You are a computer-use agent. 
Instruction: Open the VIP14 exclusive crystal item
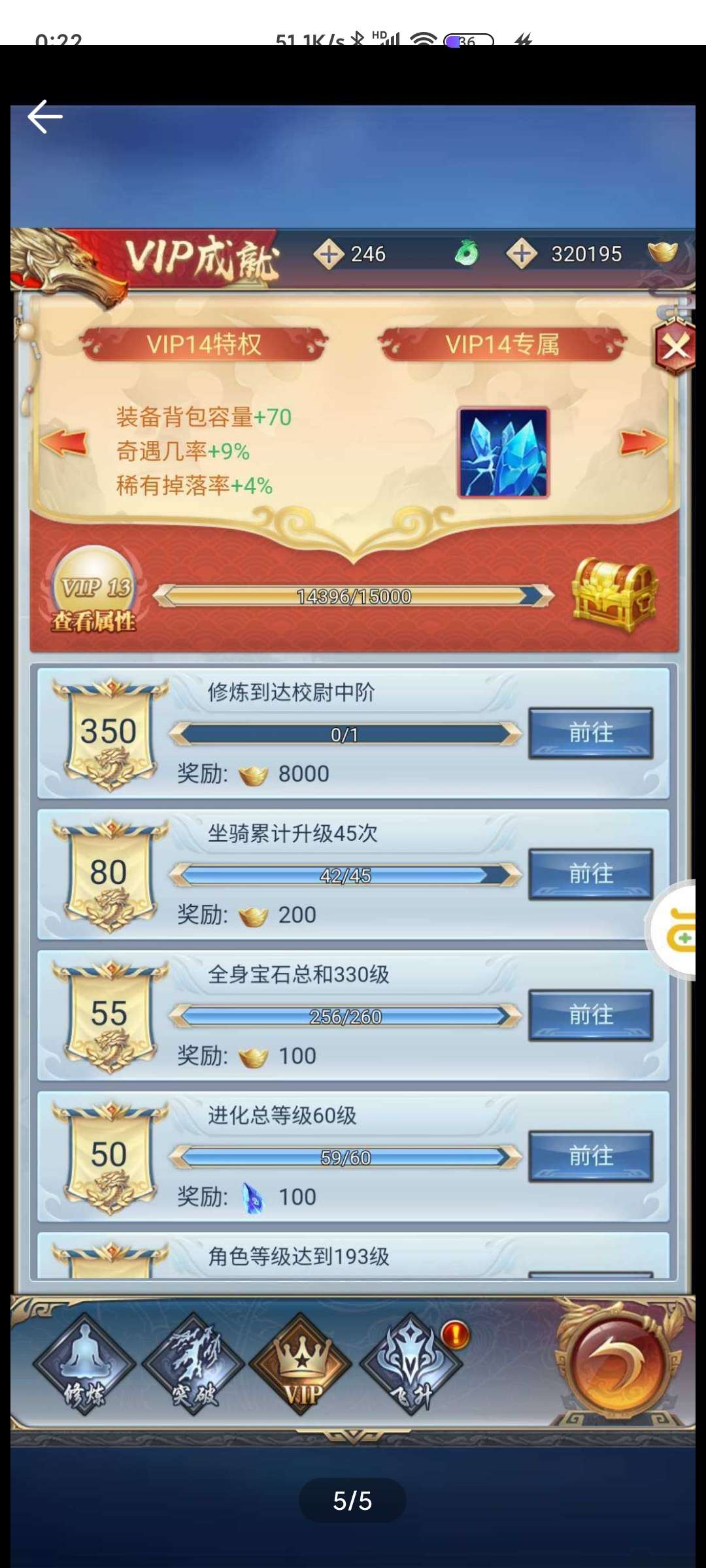pyautogui.click(x=503, y=453)
